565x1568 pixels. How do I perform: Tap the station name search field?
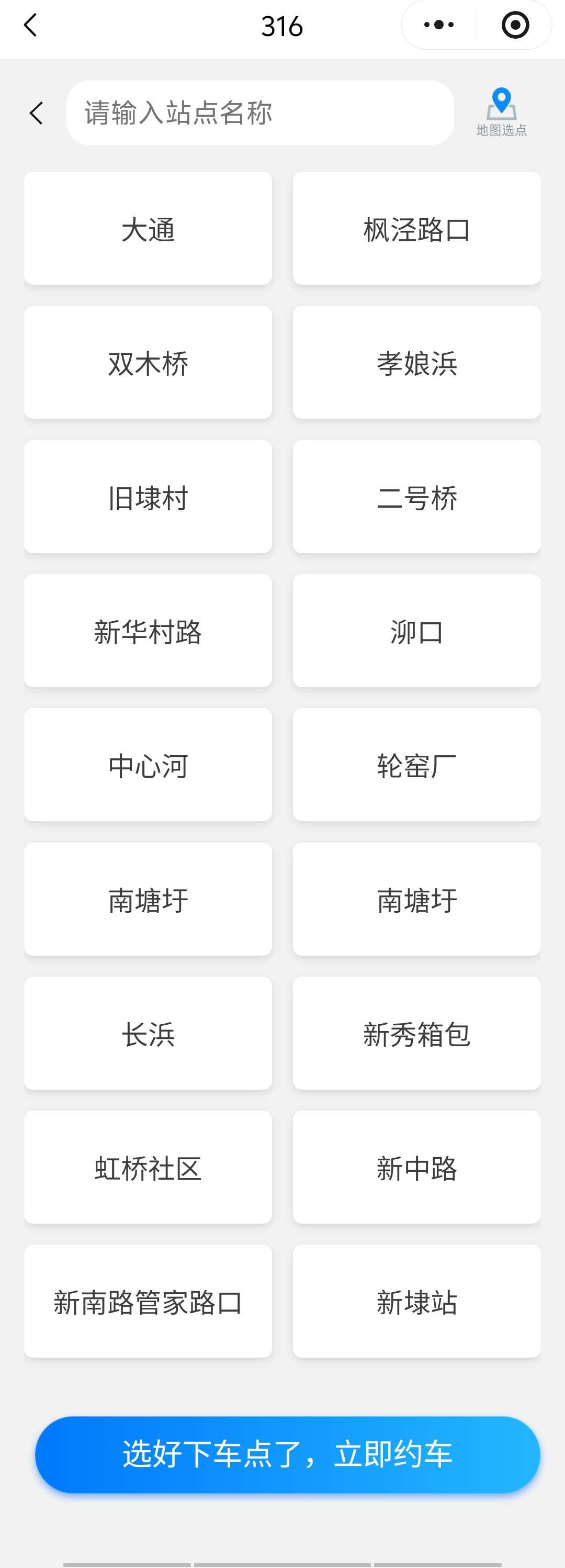(x=259, y=113)
